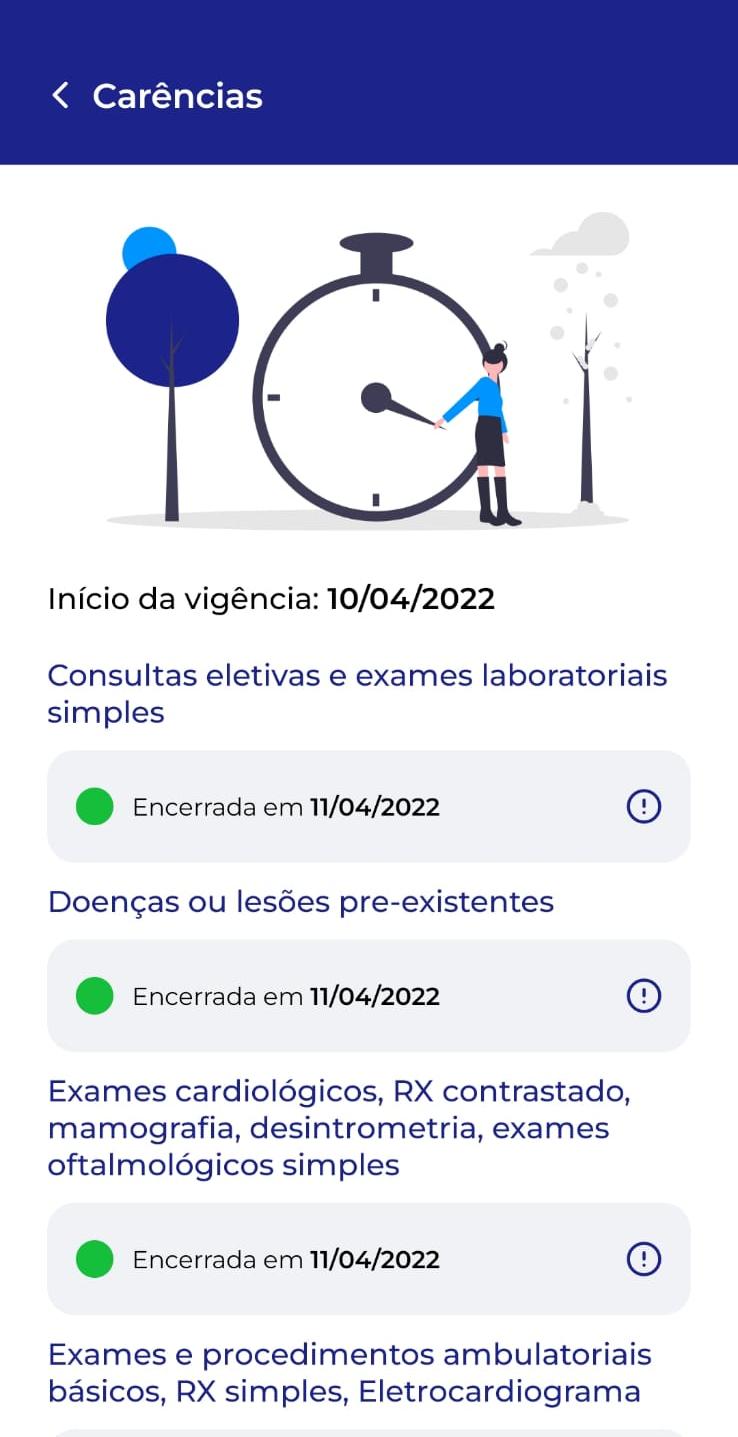
Task: Open info icon for Doenças ou lesões pre-existentes
Action: pyautogui.click(x=644, y=996)
